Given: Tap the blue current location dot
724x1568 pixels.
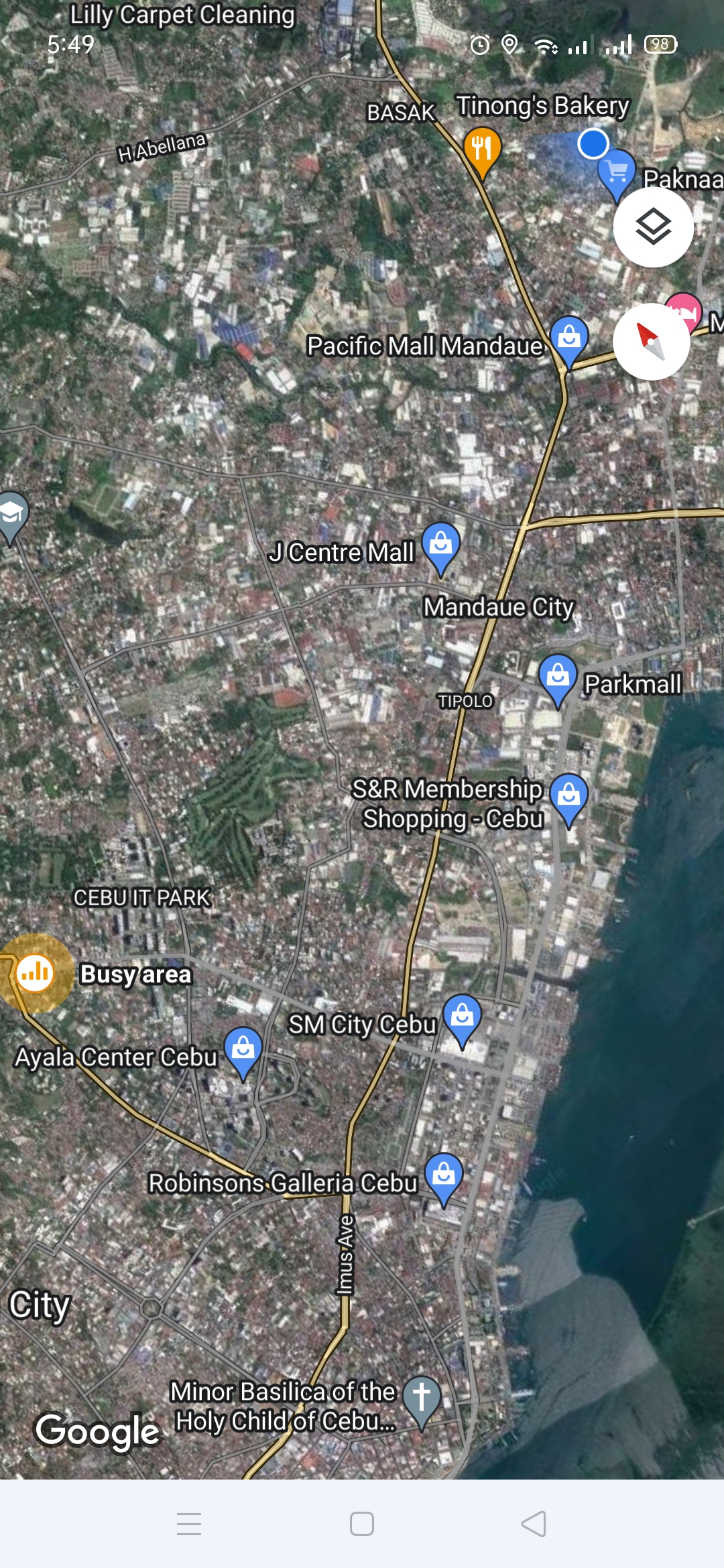Looking at the screenshot, I should (x=593, y=144).
